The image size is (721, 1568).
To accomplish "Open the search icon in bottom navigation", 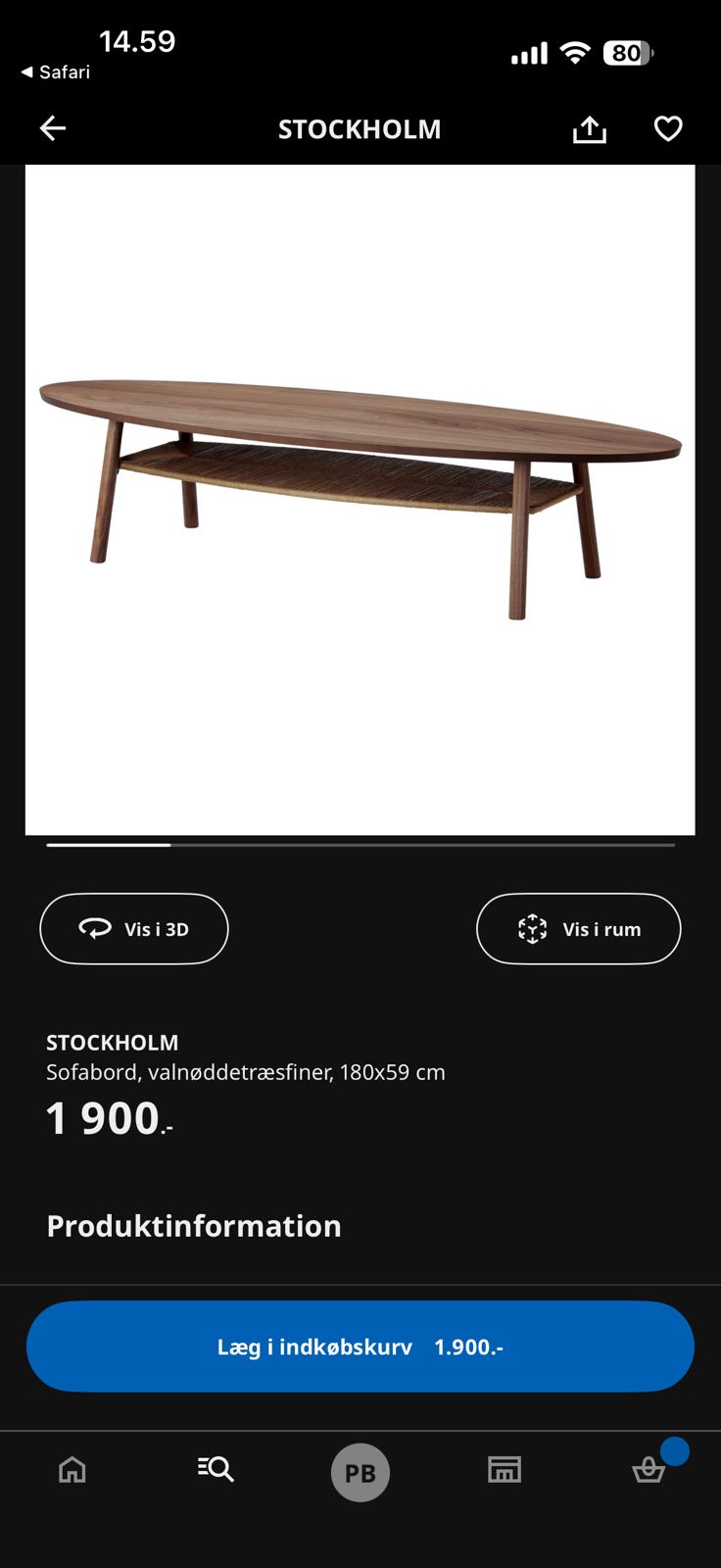I will [x=216, y=1470].
